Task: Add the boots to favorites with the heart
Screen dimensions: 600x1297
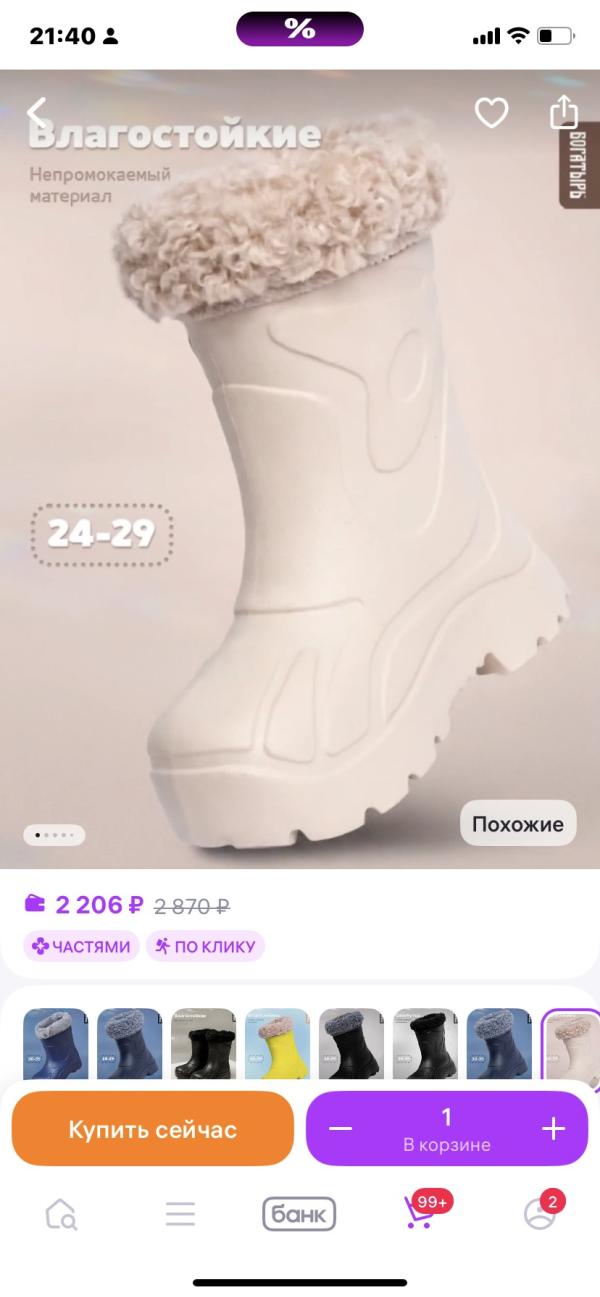Action: click(491, 113)
